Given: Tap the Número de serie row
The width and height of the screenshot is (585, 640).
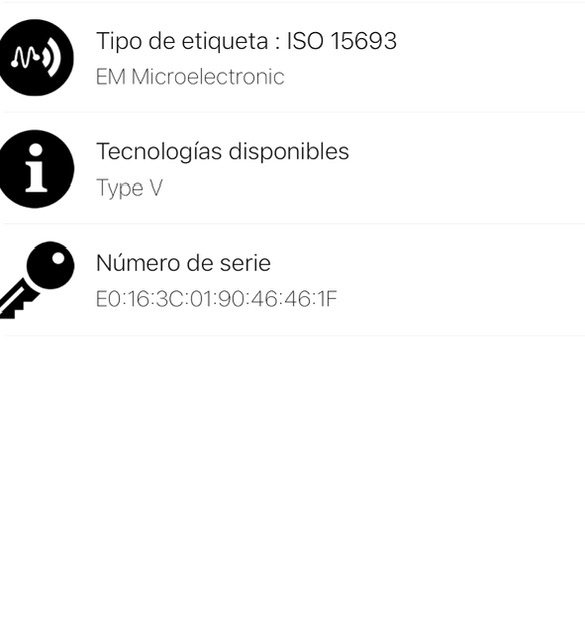Looking at the screenshot, I should click(292, 280).
